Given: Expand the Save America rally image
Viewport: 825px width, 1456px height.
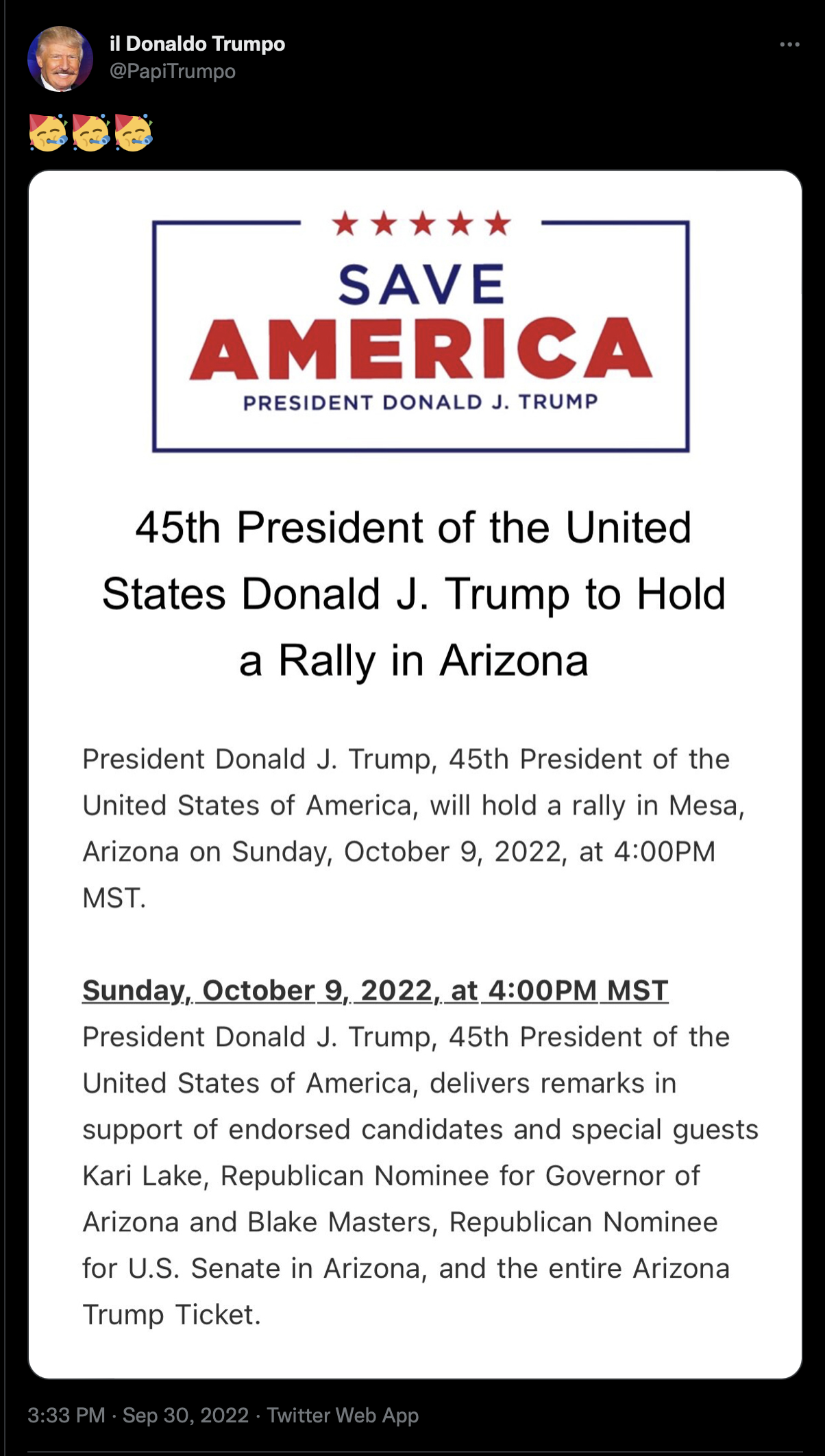Looking at the screenshot, I should tap(415, 774).
